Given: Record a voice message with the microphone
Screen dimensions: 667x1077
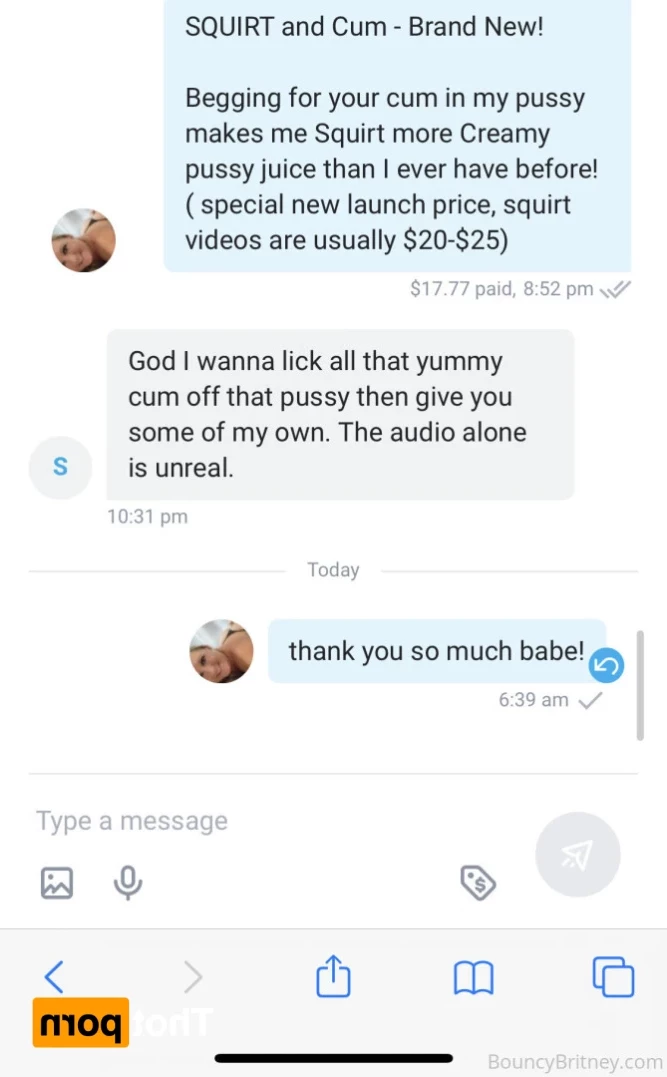Looking at the screenshot, I should click(x=128, y=882).
